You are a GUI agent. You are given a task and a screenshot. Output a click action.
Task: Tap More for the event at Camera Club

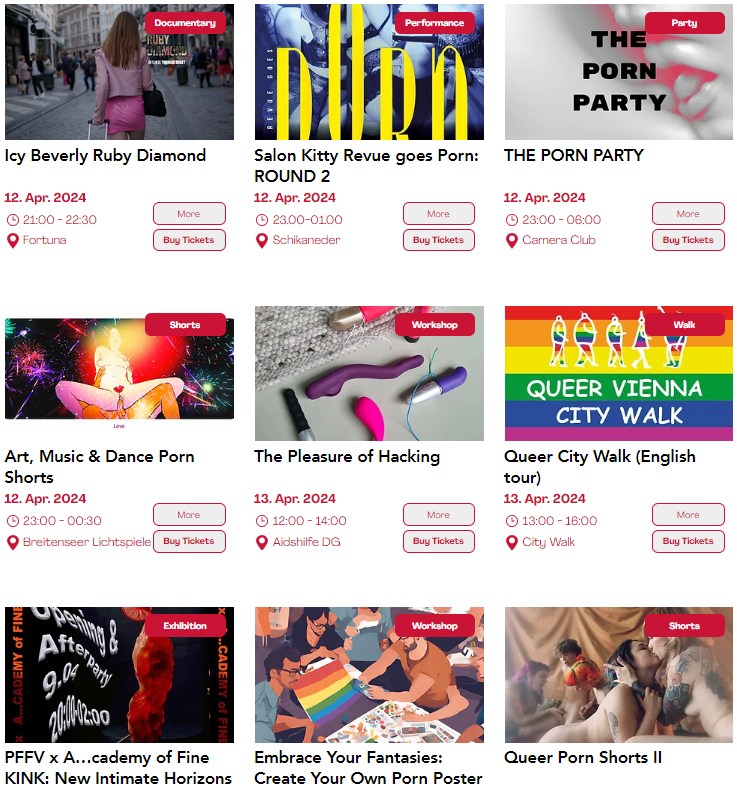tap(688, 214)
